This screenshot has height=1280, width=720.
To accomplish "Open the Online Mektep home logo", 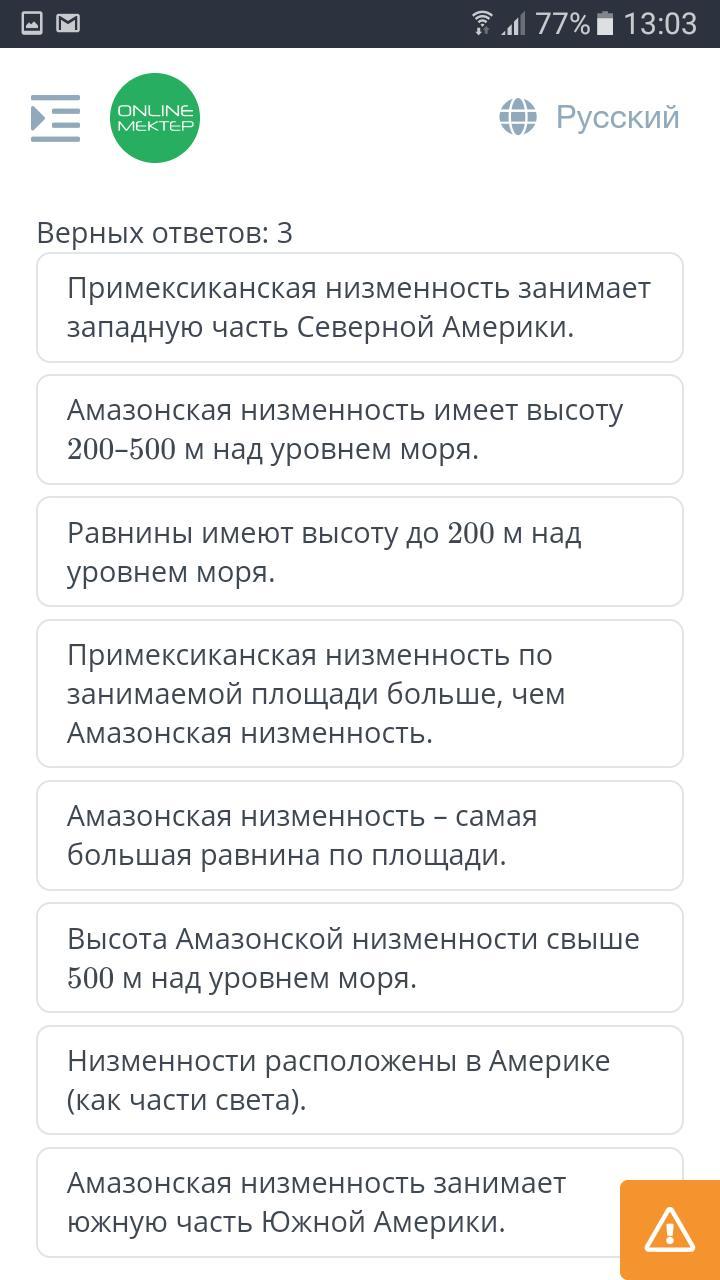I will coord(155,118).
